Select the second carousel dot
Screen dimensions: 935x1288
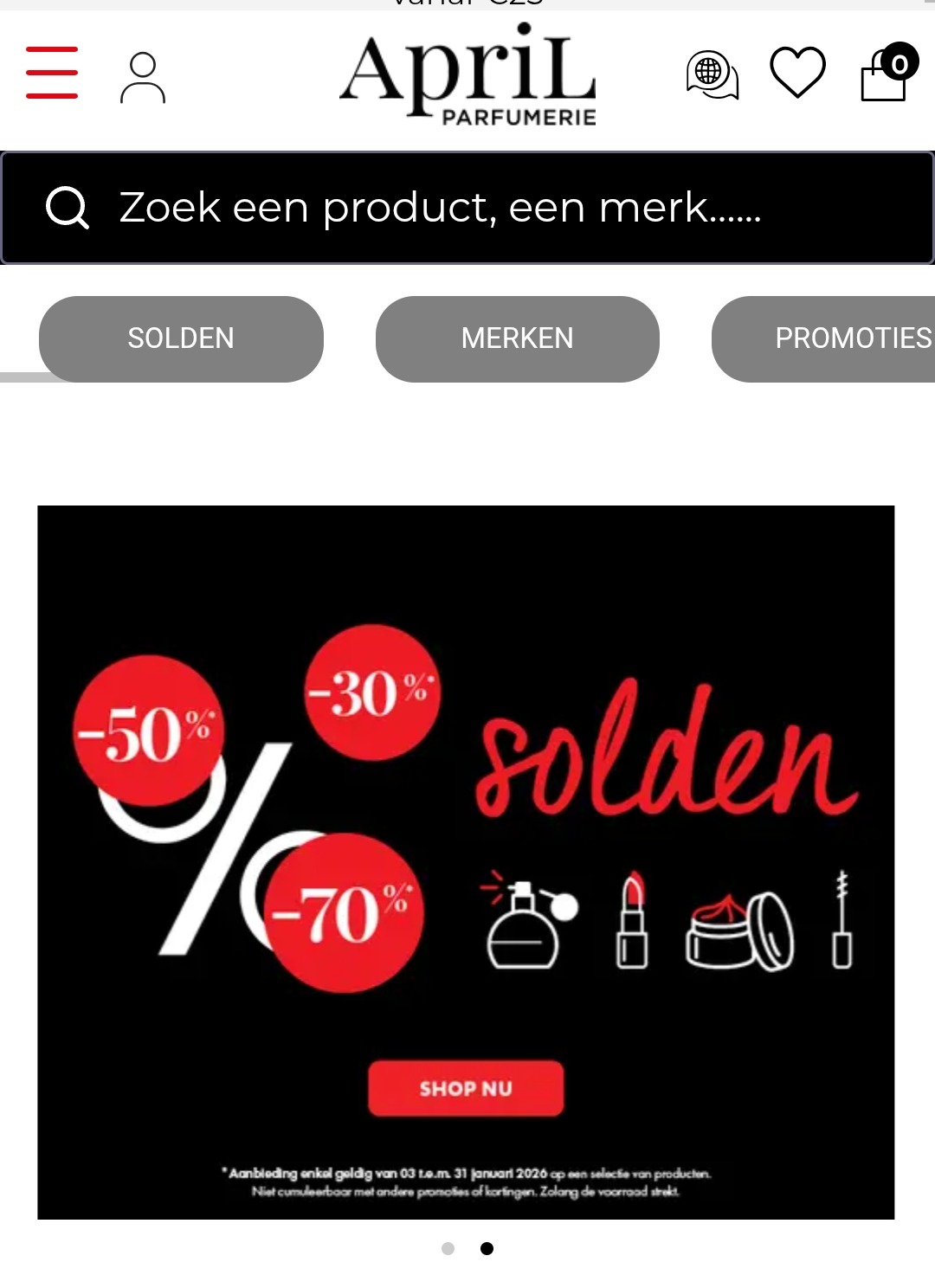pos(487,1248)
